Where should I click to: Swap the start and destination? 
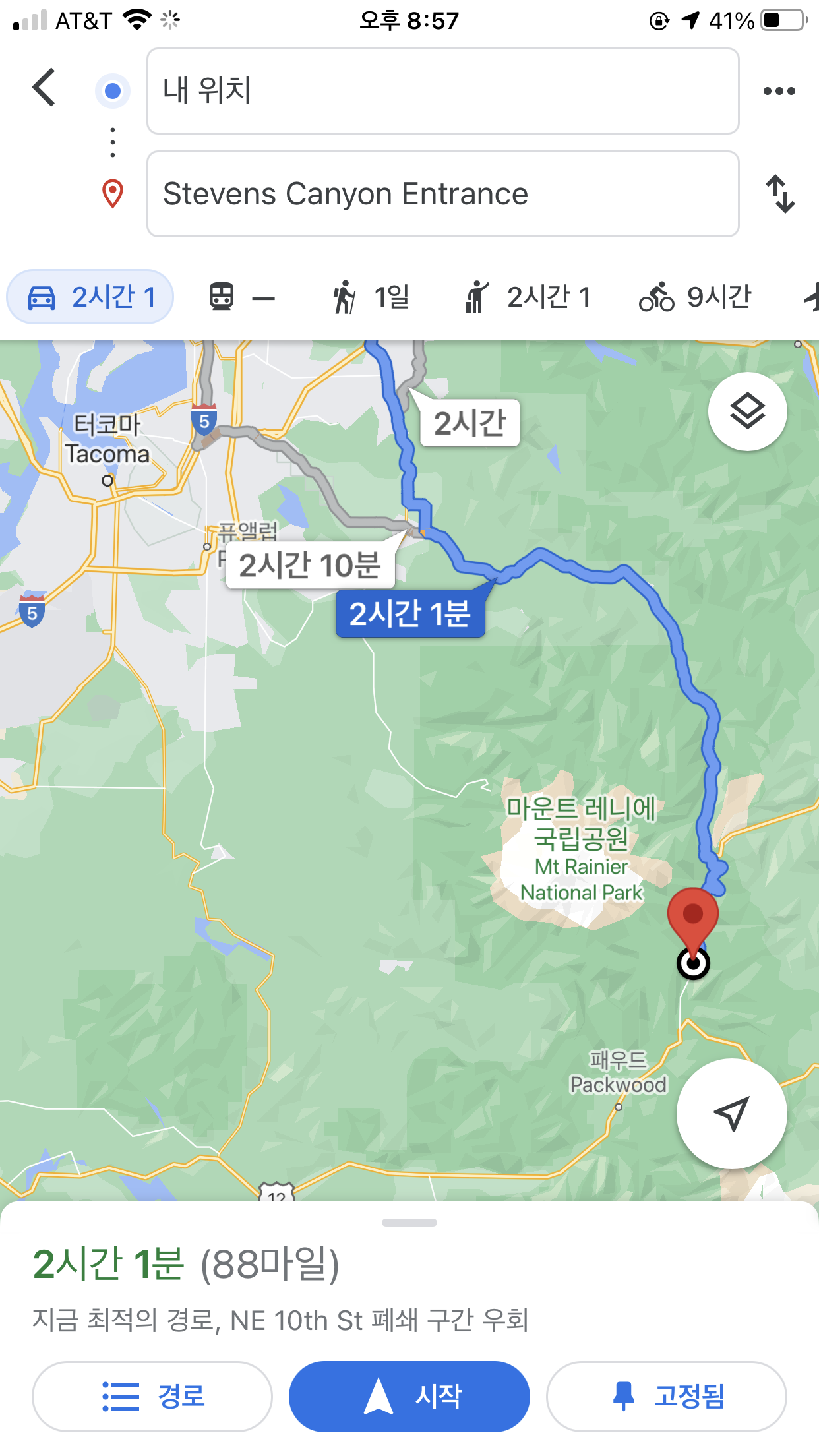[780, 194]
